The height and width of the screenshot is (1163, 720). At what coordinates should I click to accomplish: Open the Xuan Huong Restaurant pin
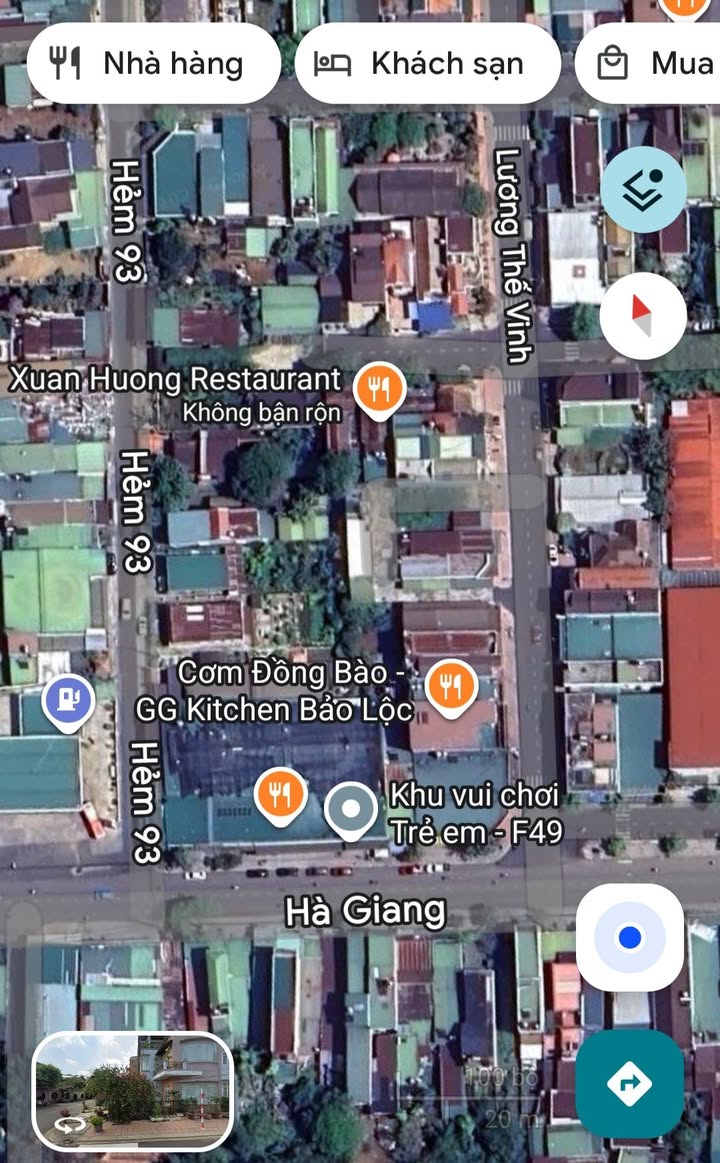pyautogui.click(x=379, y=387)
